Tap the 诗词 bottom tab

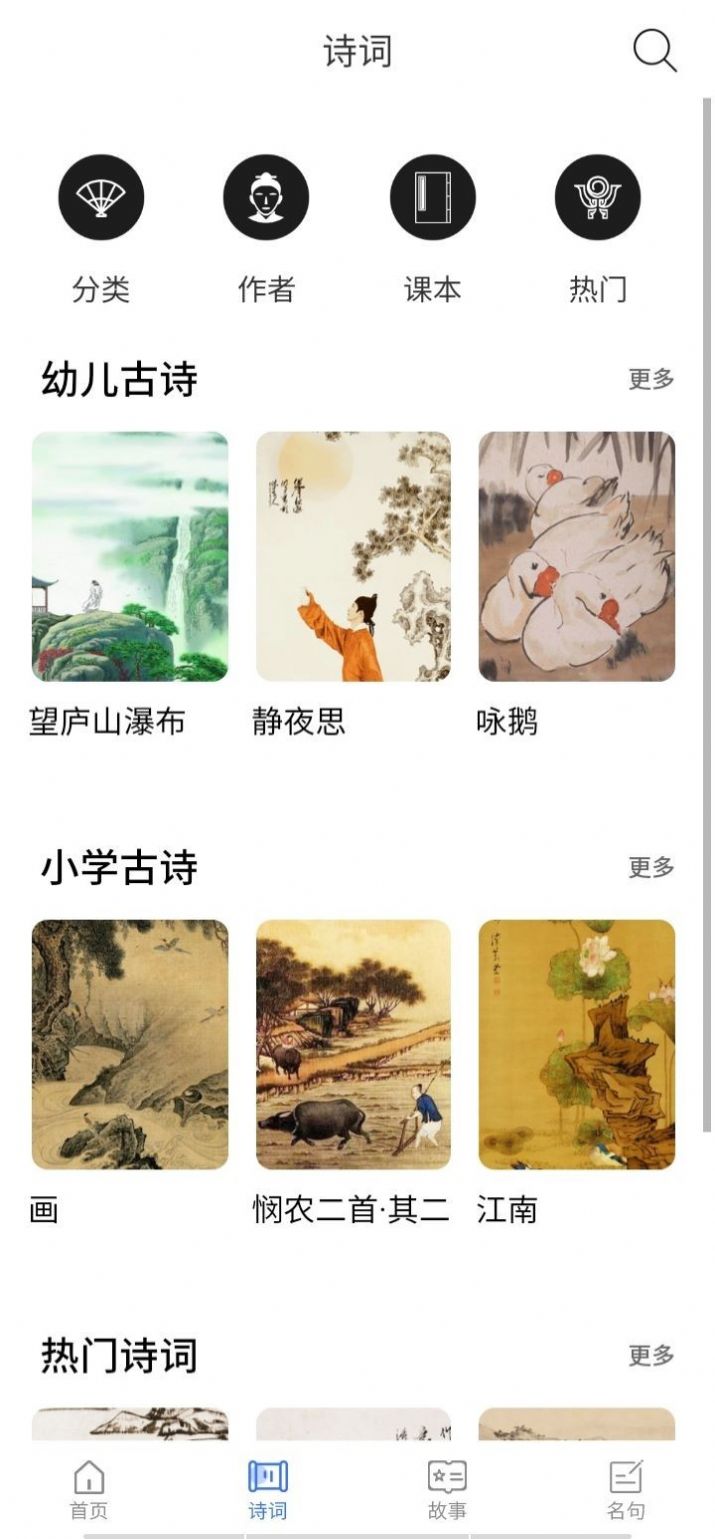(268, 1489)
